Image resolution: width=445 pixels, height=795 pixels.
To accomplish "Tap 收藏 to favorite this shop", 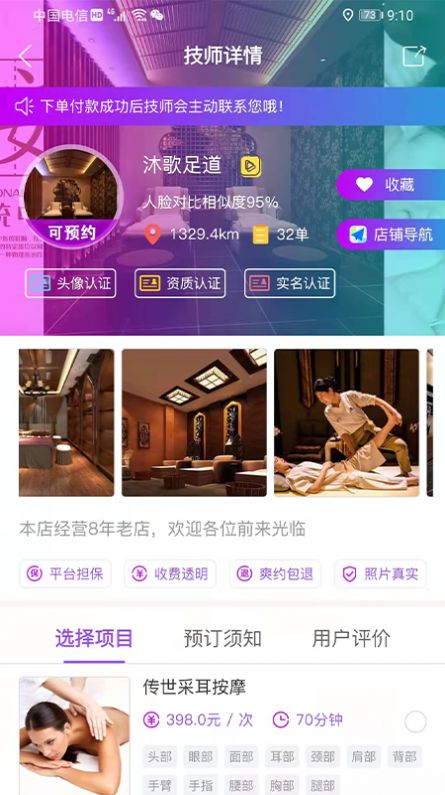I will [390, 185].
